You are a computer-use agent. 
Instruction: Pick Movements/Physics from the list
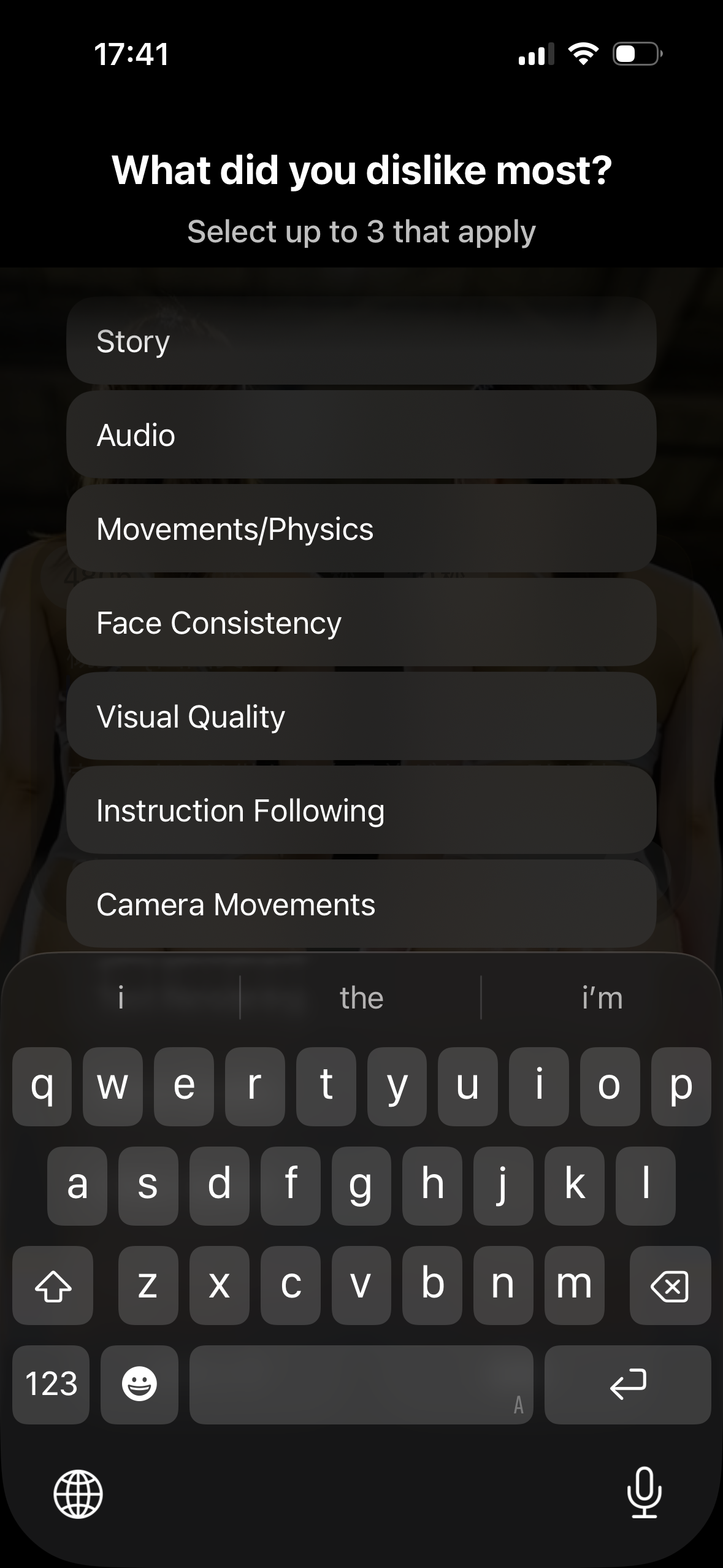[x=361, y=529]
